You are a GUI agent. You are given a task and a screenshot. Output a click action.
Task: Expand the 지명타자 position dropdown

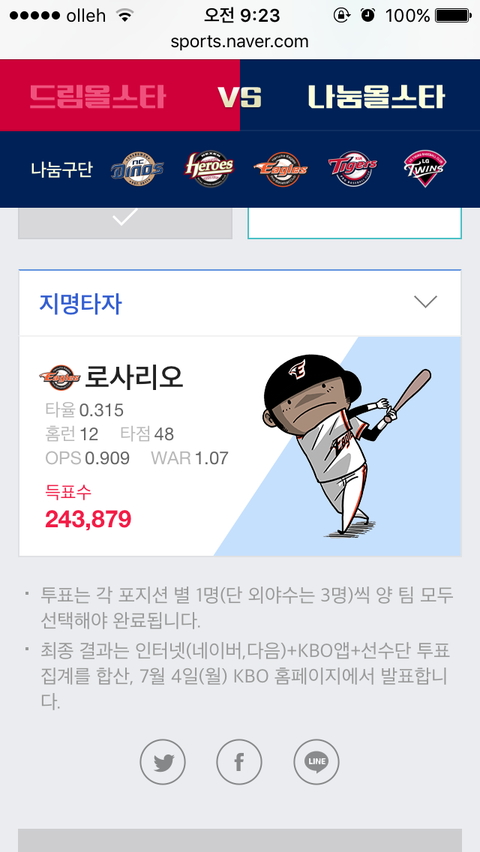point(240,303)
